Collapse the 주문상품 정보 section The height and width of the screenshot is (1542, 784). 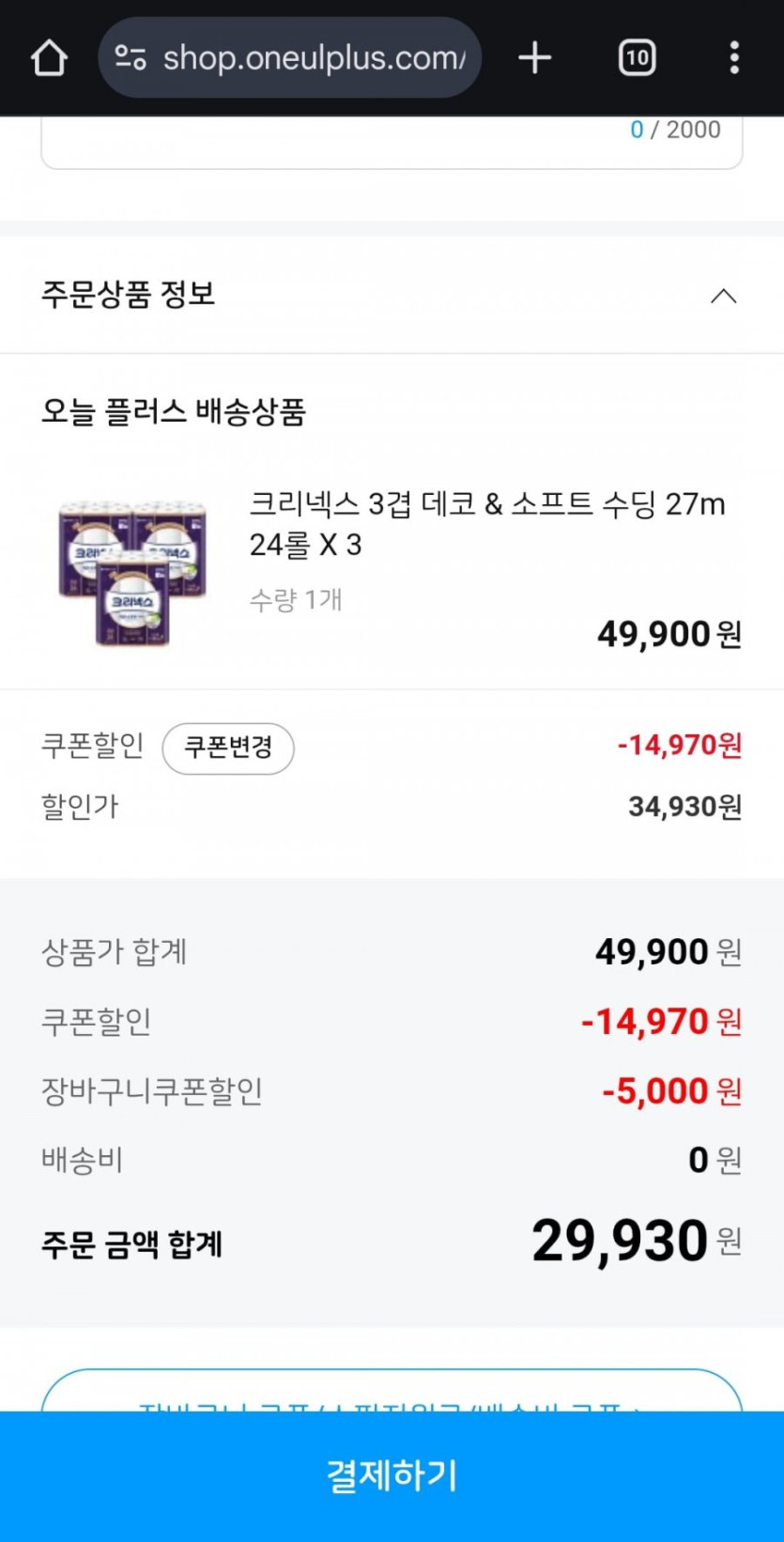tap(723, 296)
